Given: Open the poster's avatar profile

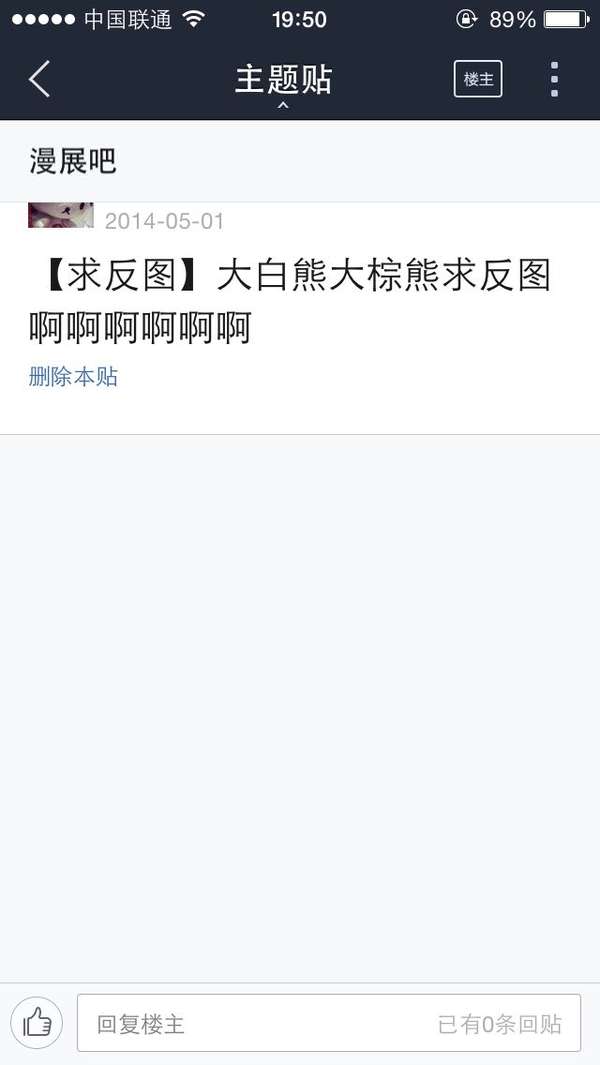Looking at the screenshot, I should (x=61, y=216).
